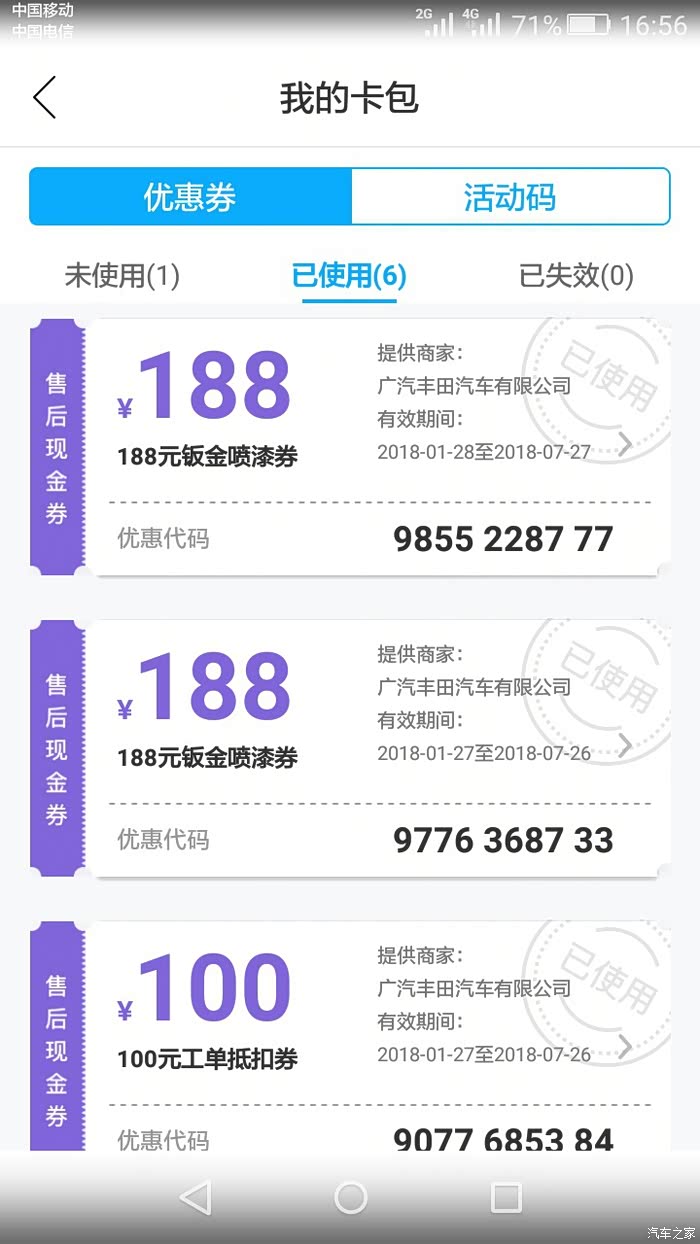700x1244 pixels.
Task: Tap the system home button
Action: (351, 1197)
